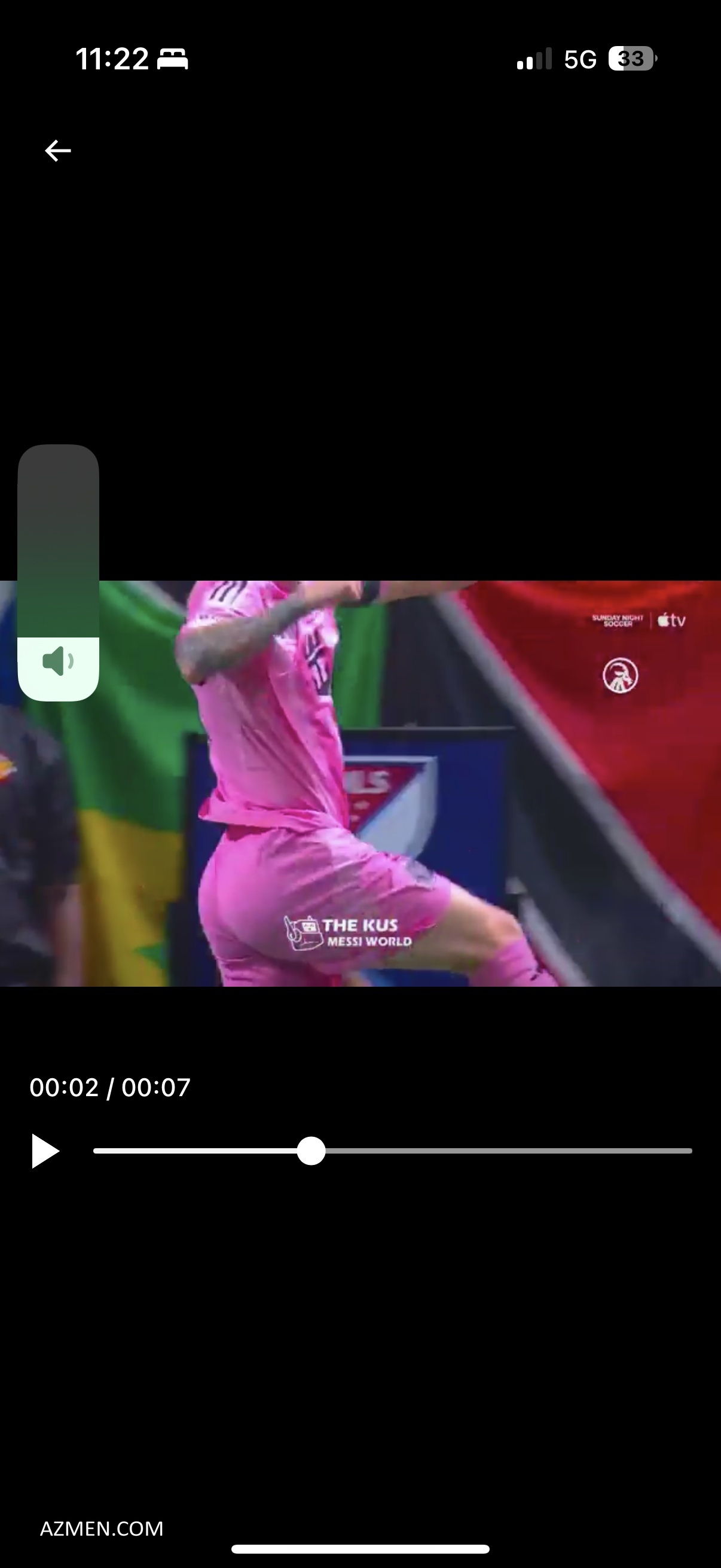Tap the volume slider to change level
The height and width of the screenshot is (1568, 721).
59,572
